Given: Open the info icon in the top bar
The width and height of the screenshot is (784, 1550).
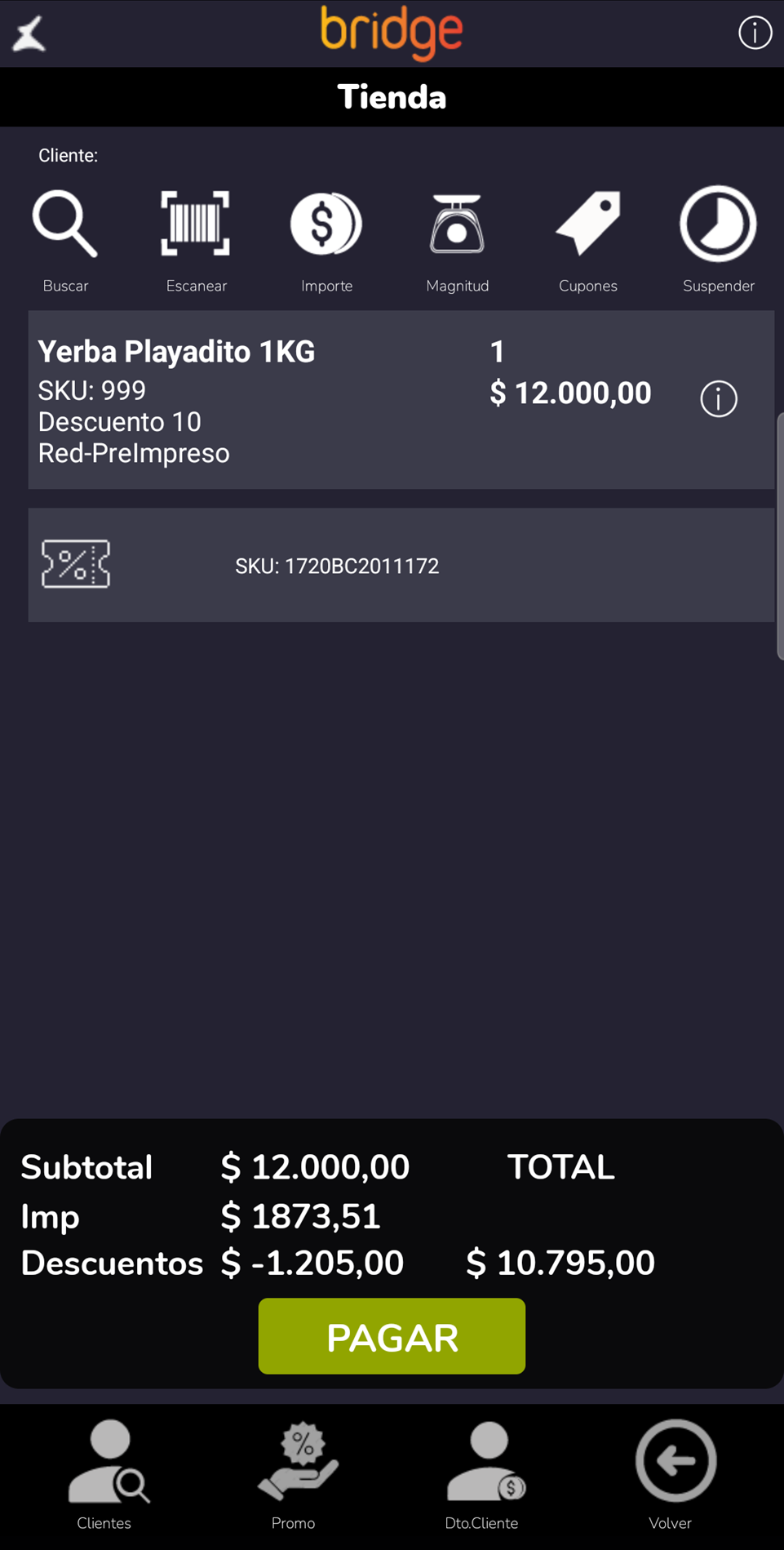Looking at the screenshot, I should point(755,33).
